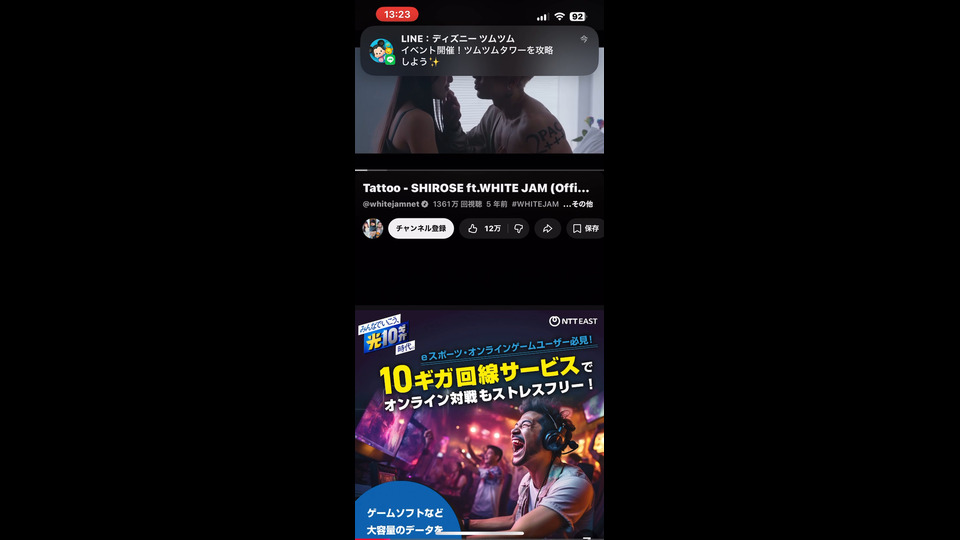This screenshot has width=960, height=540.
Task: Open the #WHITEJAM hashtag link
Action: click(535, 204)
